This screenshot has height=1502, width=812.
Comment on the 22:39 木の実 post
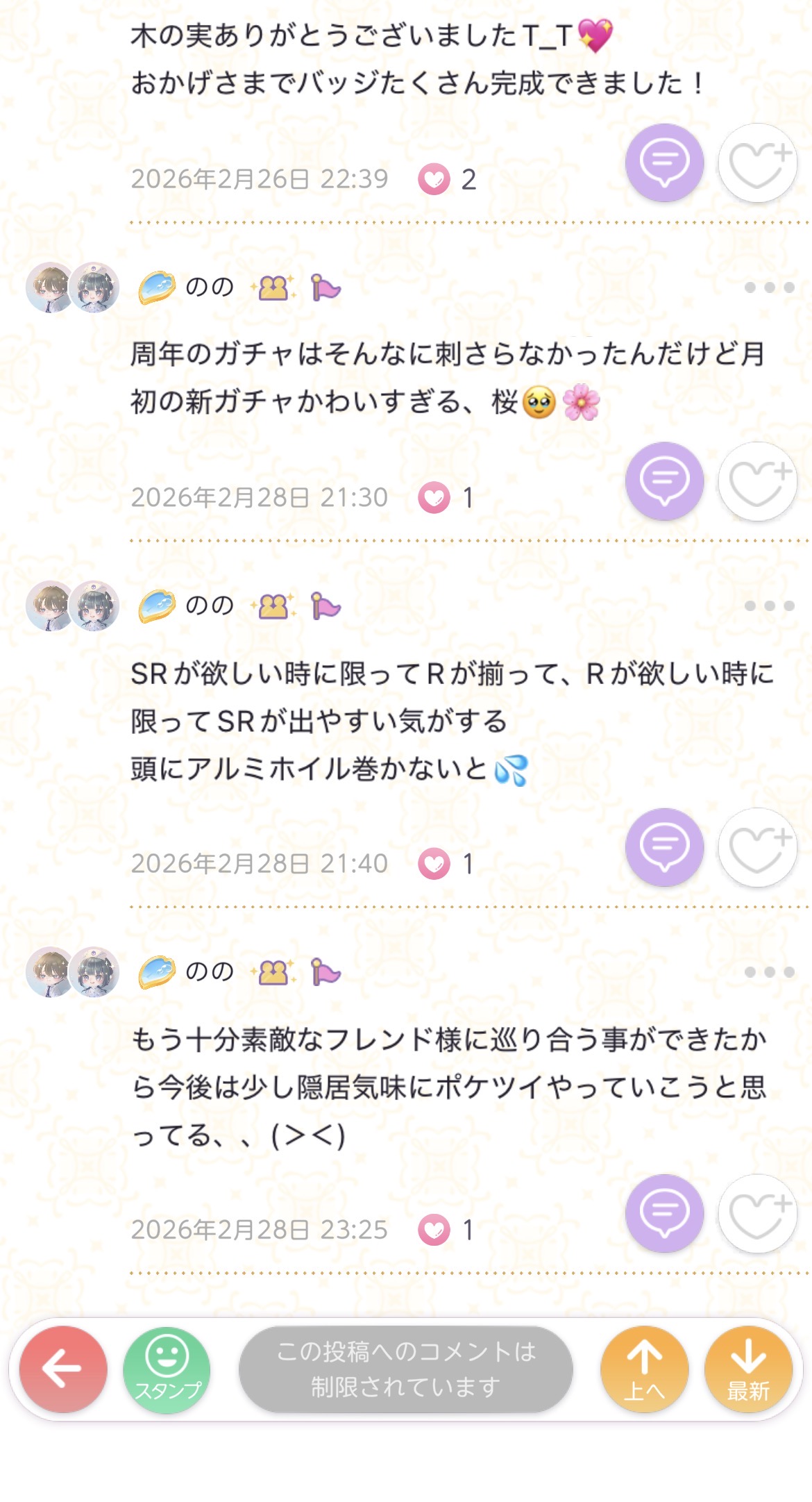pos(664,162)
